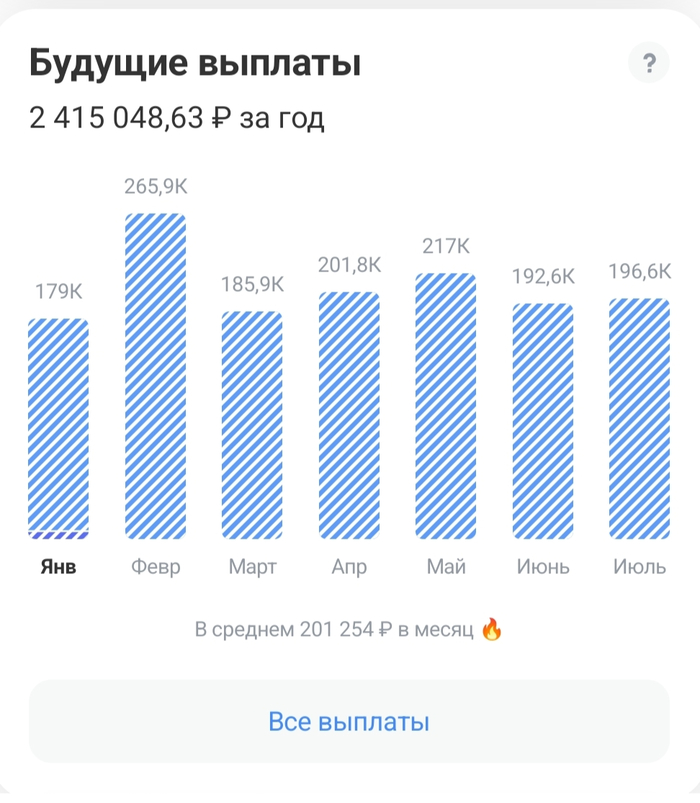
Task: Select the Февр bar in the chart
Action: [155, 377]
